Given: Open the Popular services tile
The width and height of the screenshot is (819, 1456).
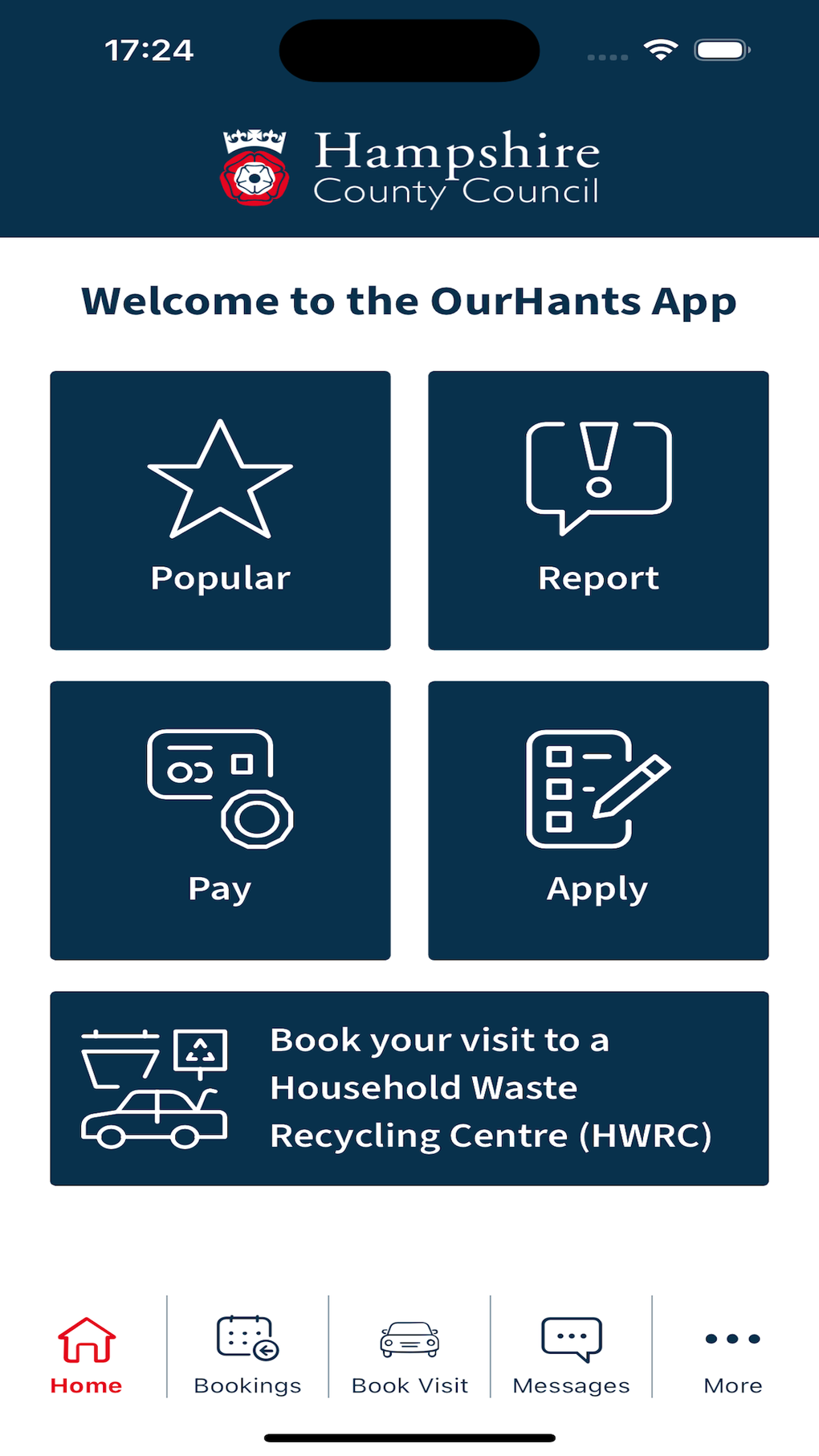Looking at the screenshot, I should (x=220, y=510).
